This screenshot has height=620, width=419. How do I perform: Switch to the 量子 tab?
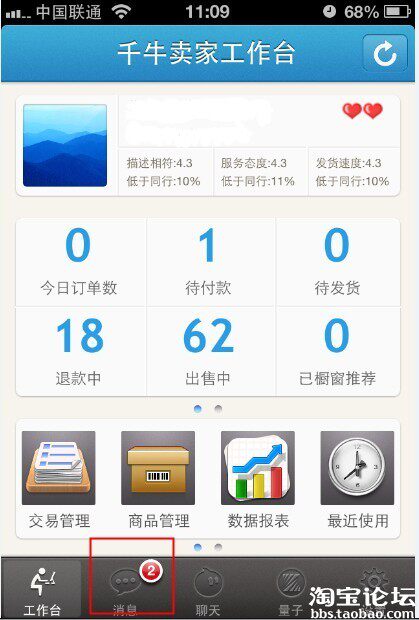click(290, 589)
